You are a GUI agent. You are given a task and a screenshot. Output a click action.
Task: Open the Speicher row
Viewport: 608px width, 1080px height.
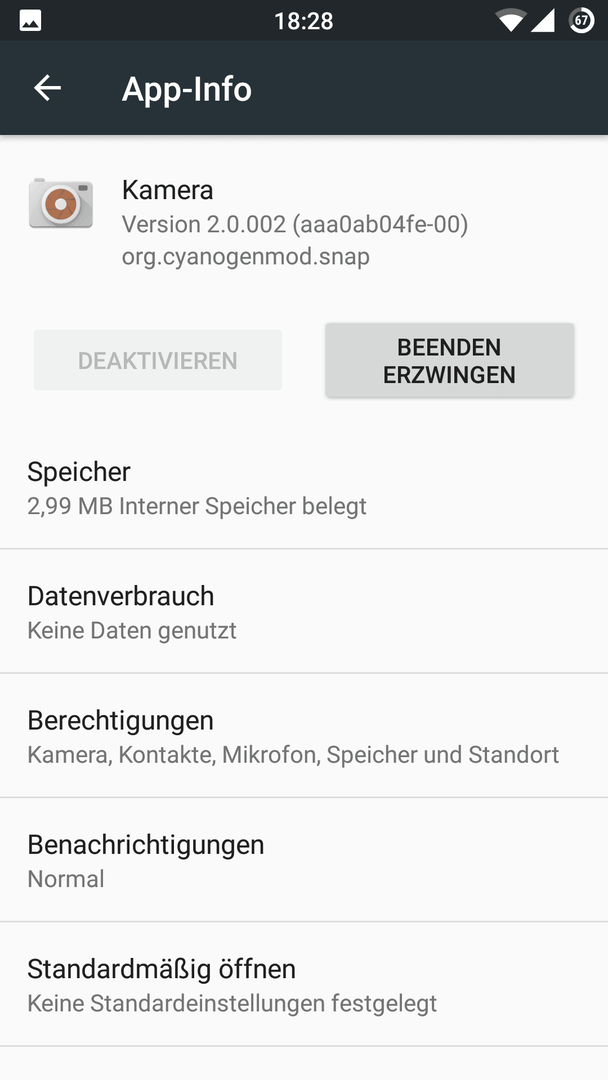[304, 488]
